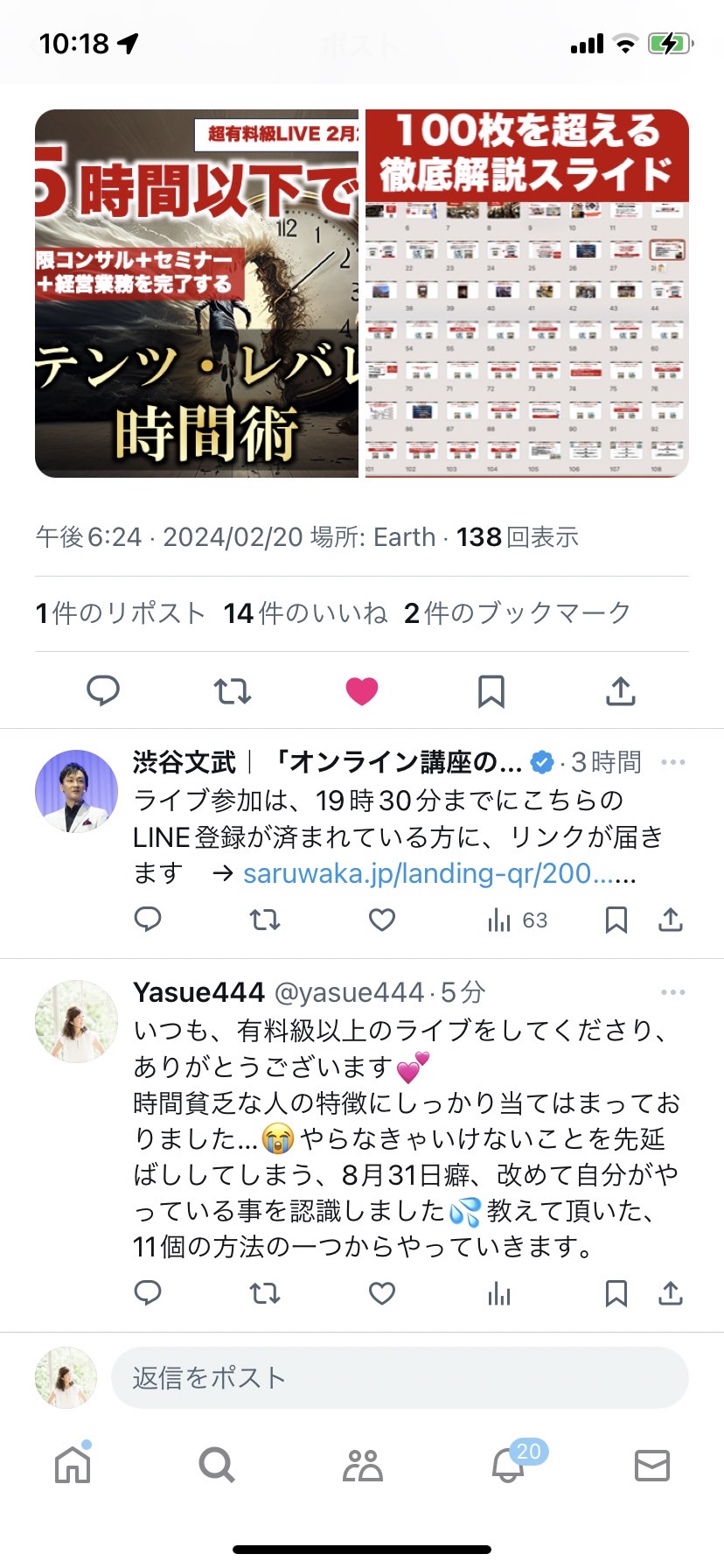Image resolution: width=724 pixels, height=1568 pixels.
Task: Open the saruwaka.jp landing link
Action: click(x=439, y=873)
